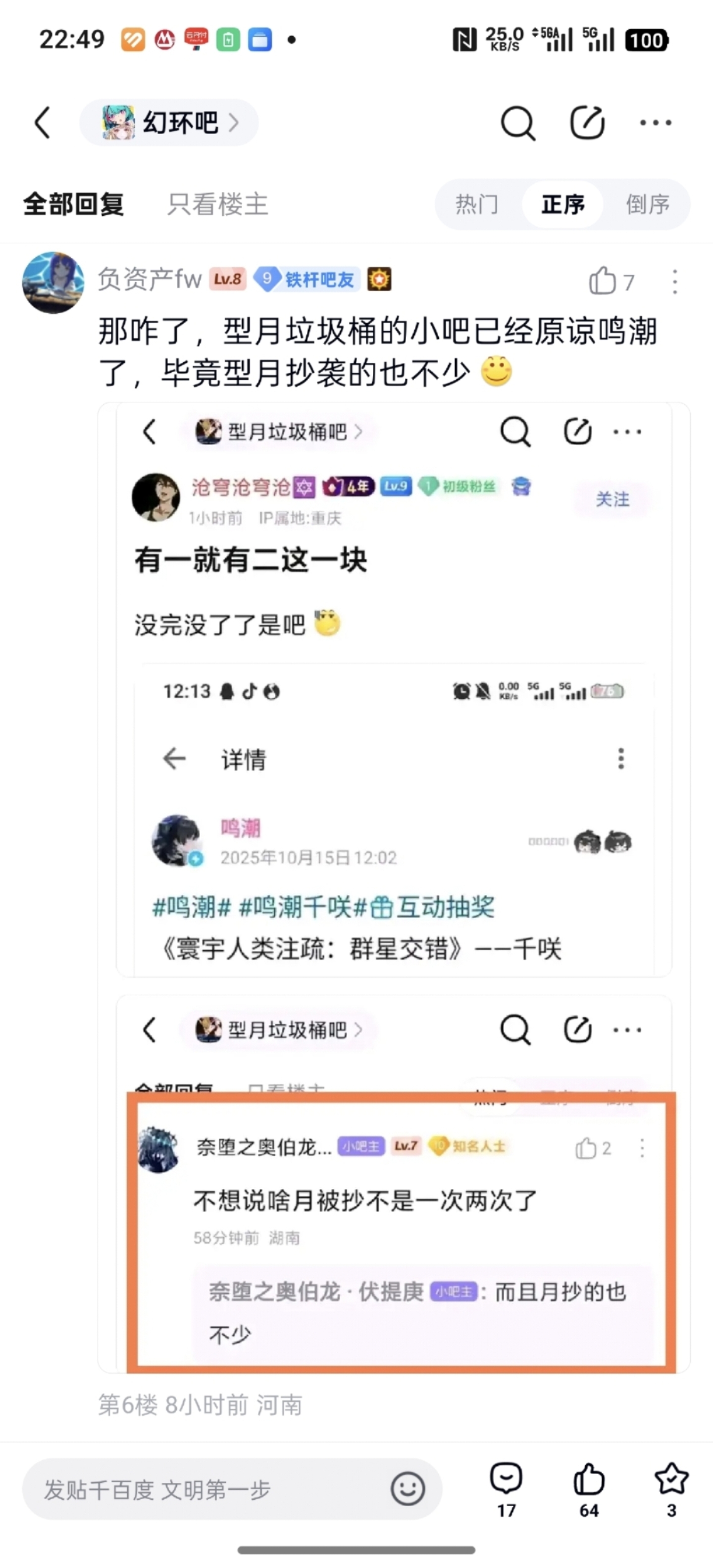View the attached screenshot image in the reply

394,887
